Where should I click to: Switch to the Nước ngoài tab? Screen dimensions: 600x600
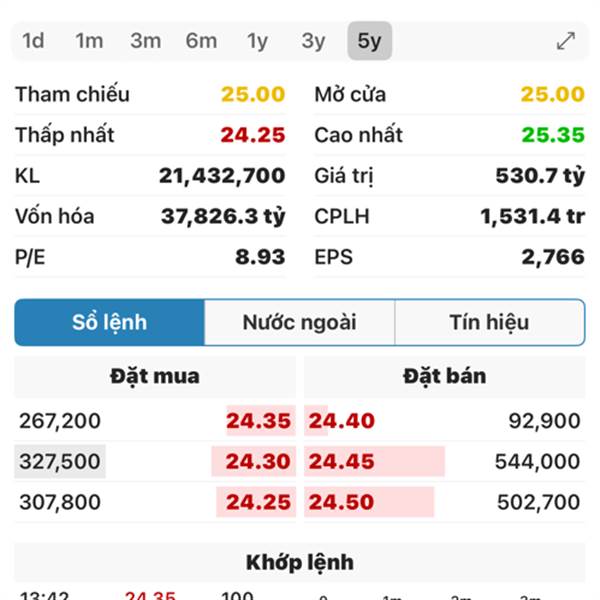point(300,323)
